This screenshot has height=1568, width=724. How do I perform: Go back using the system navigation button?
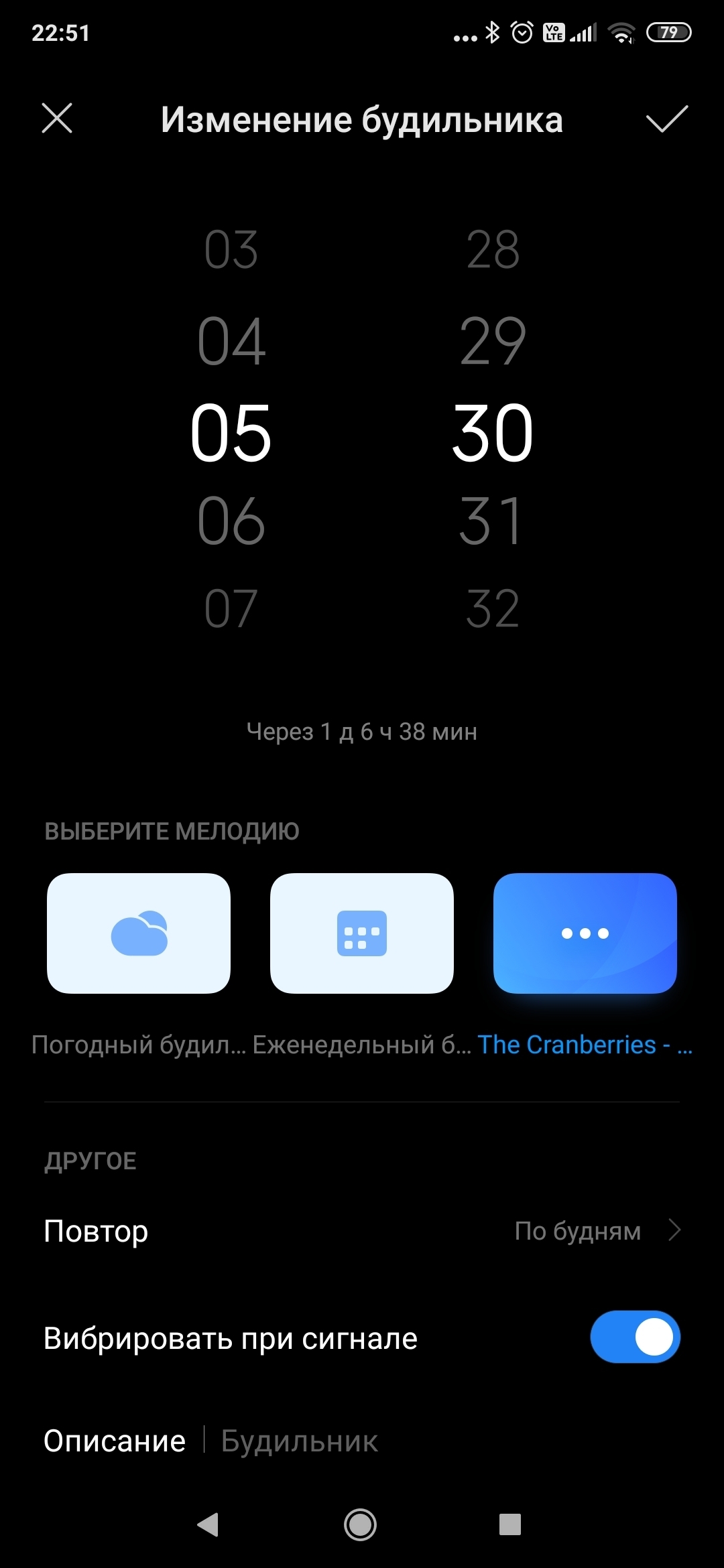[x=208, y=1524]
